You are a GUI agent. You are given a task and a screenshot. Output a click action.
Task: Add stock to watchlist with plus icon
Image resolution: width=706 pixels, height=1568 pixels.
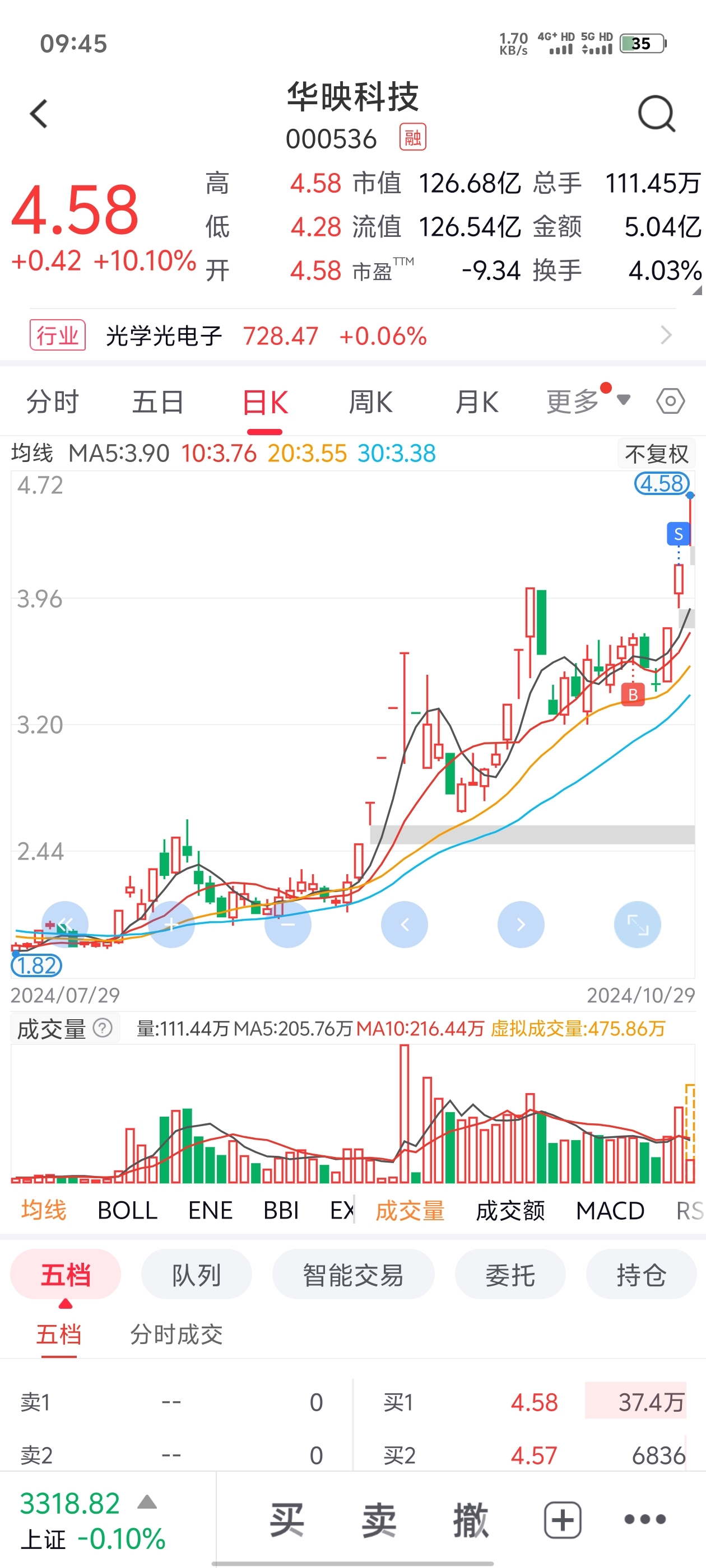point(562,1520)
